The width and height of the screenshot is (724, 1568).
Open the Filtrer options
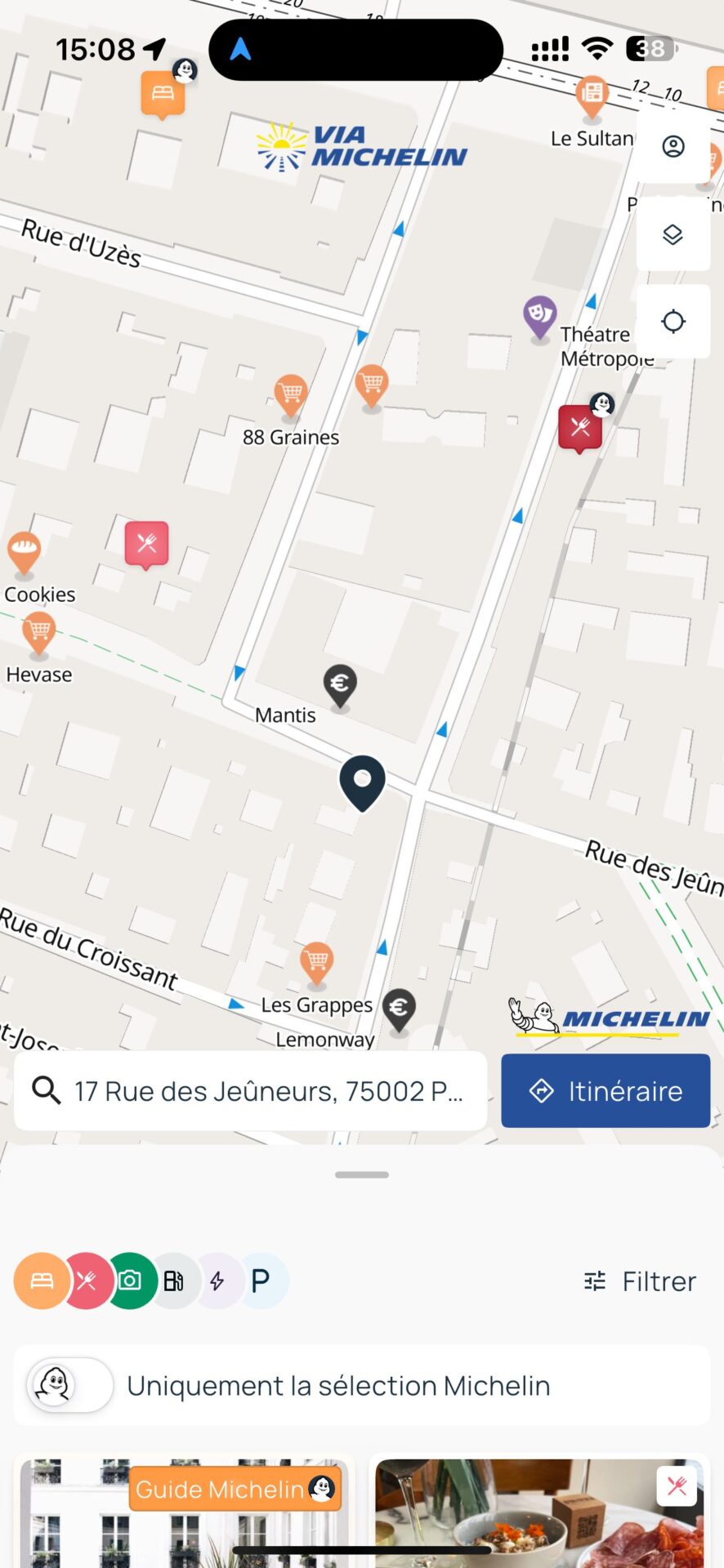pos(640,1281)
